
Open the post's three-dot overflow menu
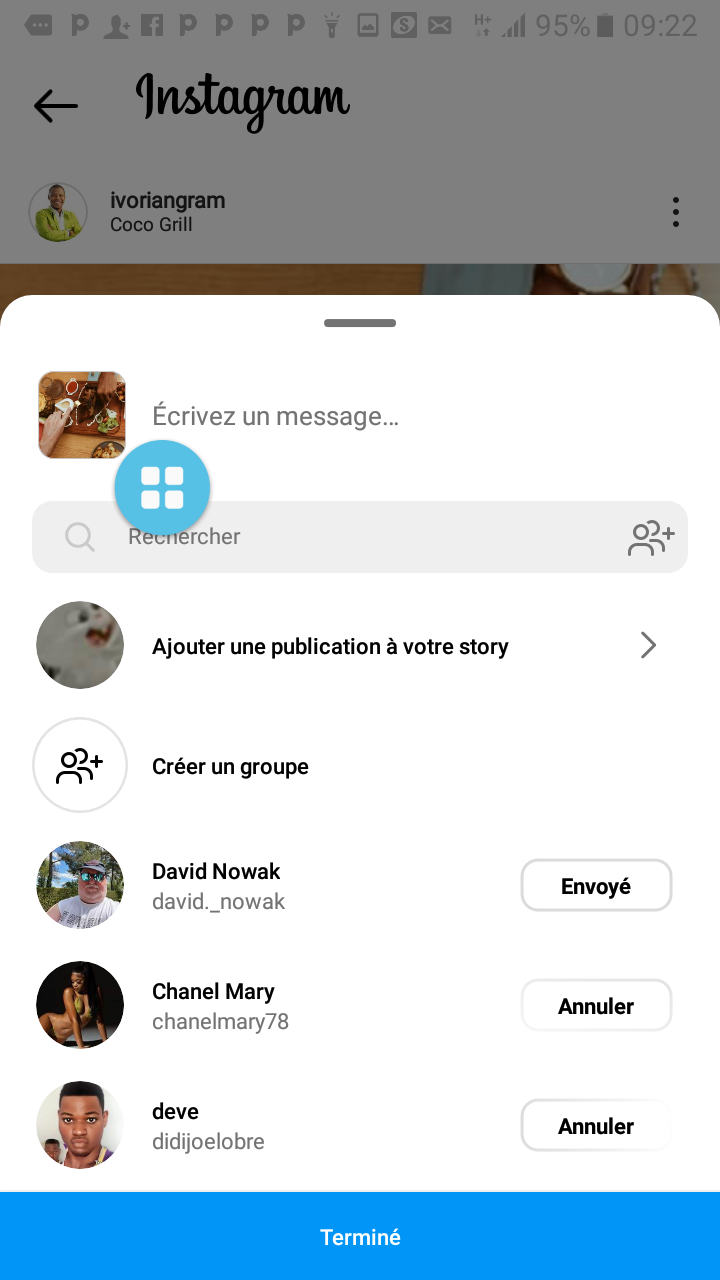pos(676,212)
